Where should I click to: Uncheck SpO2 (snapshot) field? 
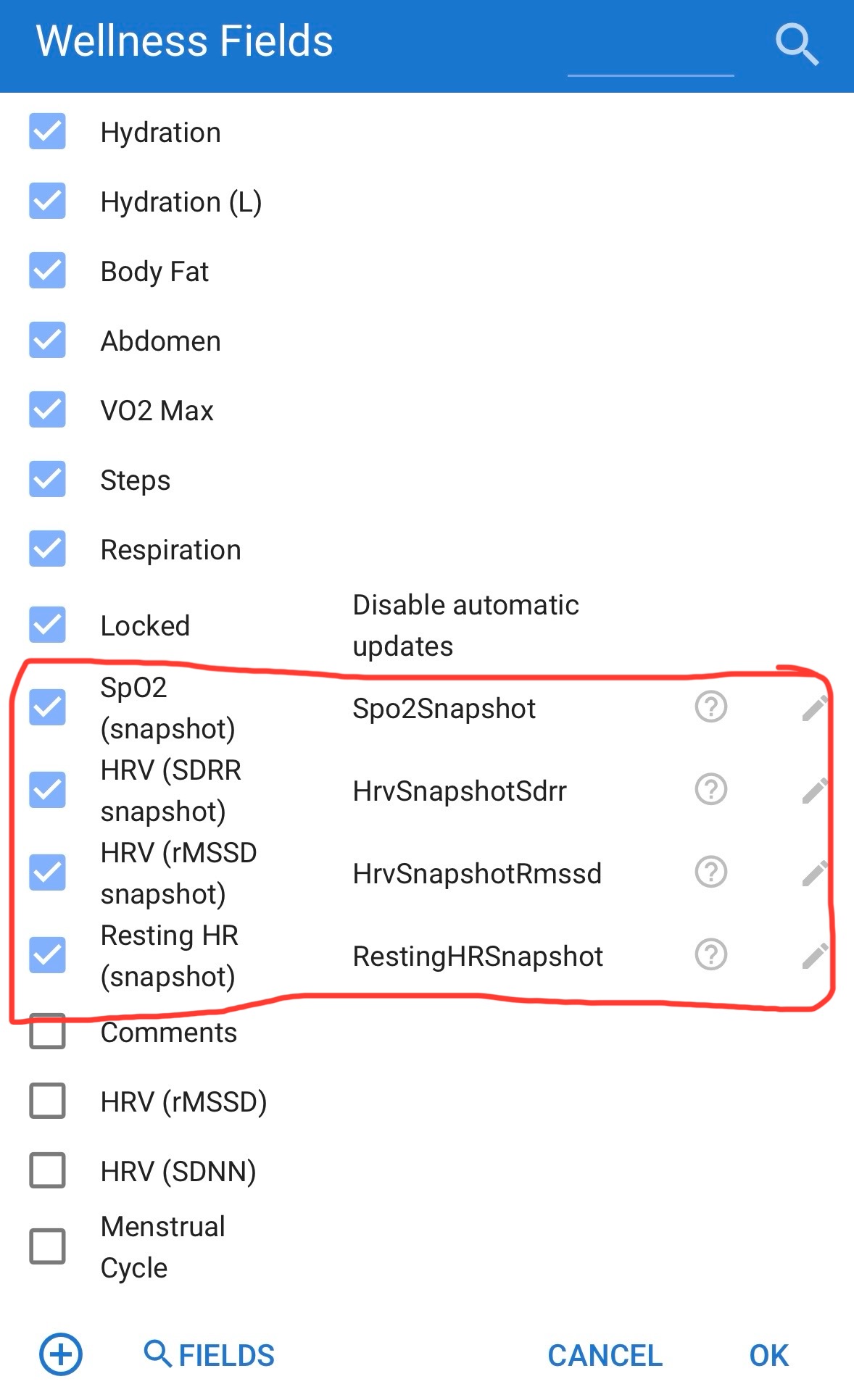(x=48, y=707)
